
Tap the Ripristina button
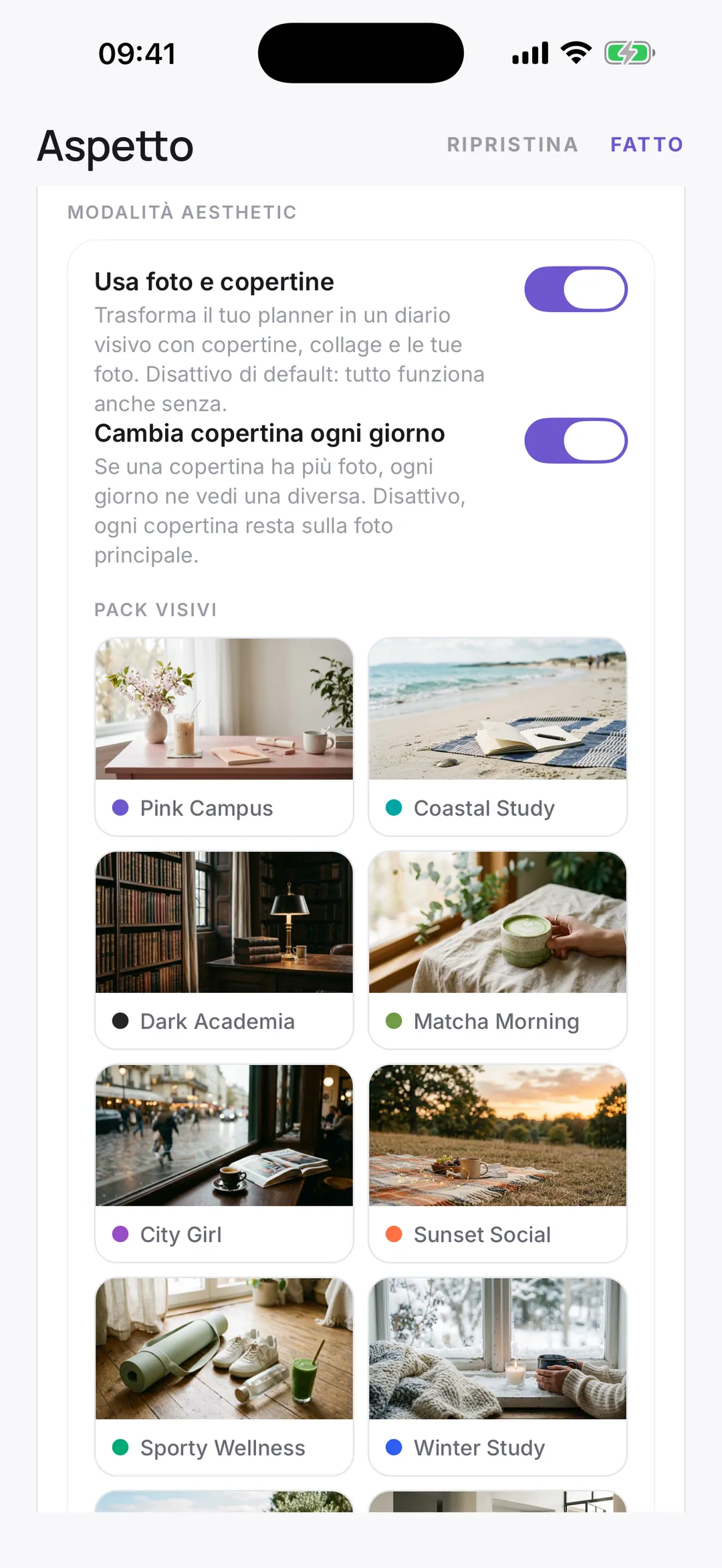[512, 144]
